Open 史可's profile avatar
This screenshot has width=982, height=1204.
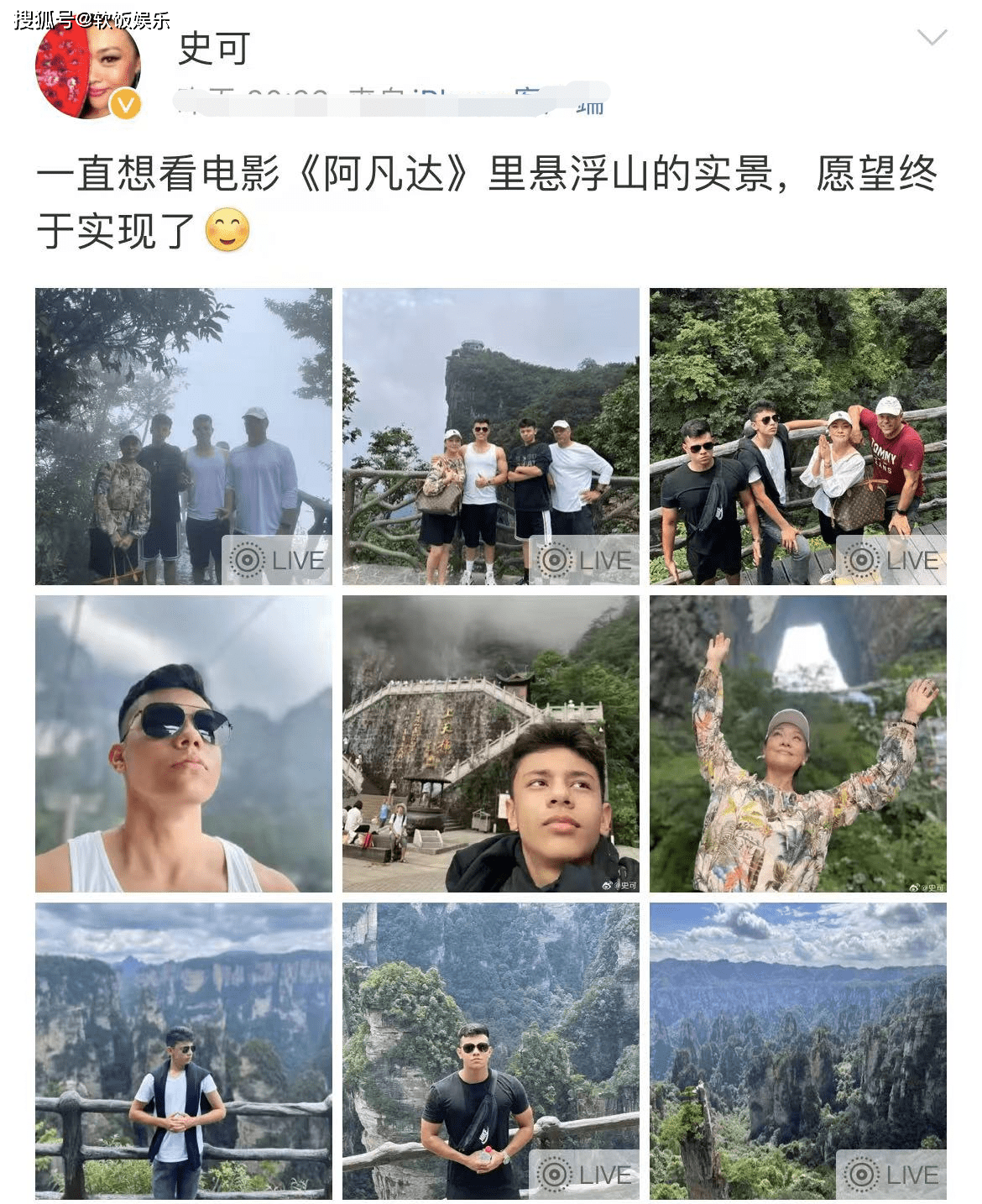click(x=86, y=69)
